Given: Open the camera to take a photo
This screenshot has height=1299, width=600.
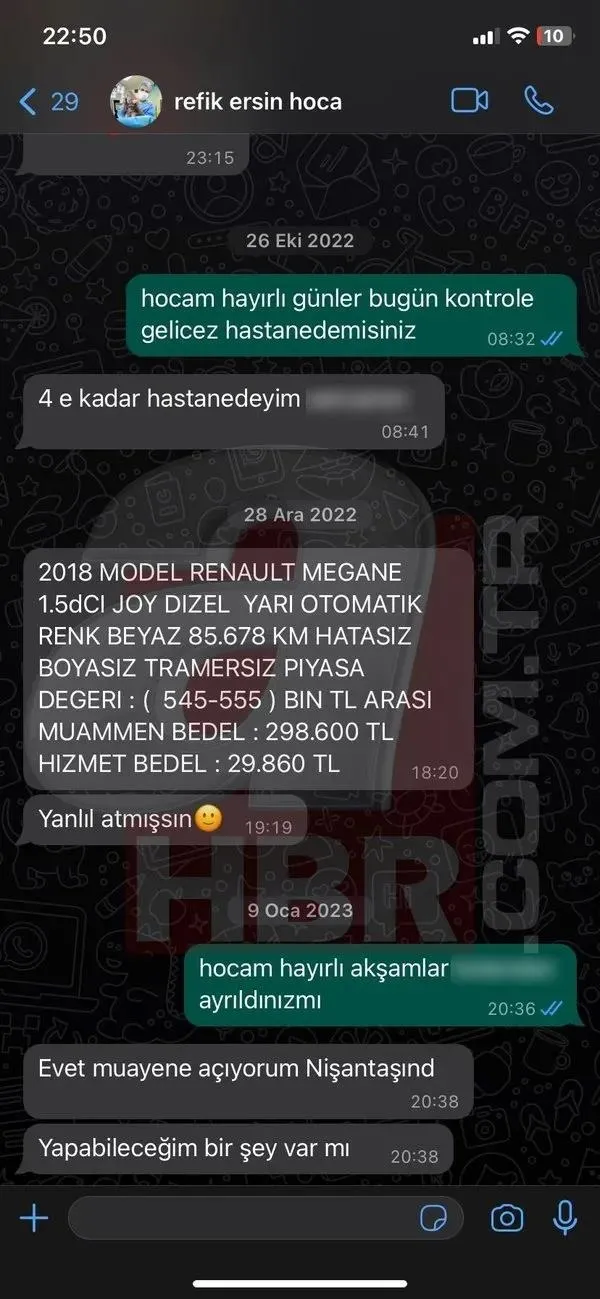Looking at the screenshot, I should click(507, 1217).
